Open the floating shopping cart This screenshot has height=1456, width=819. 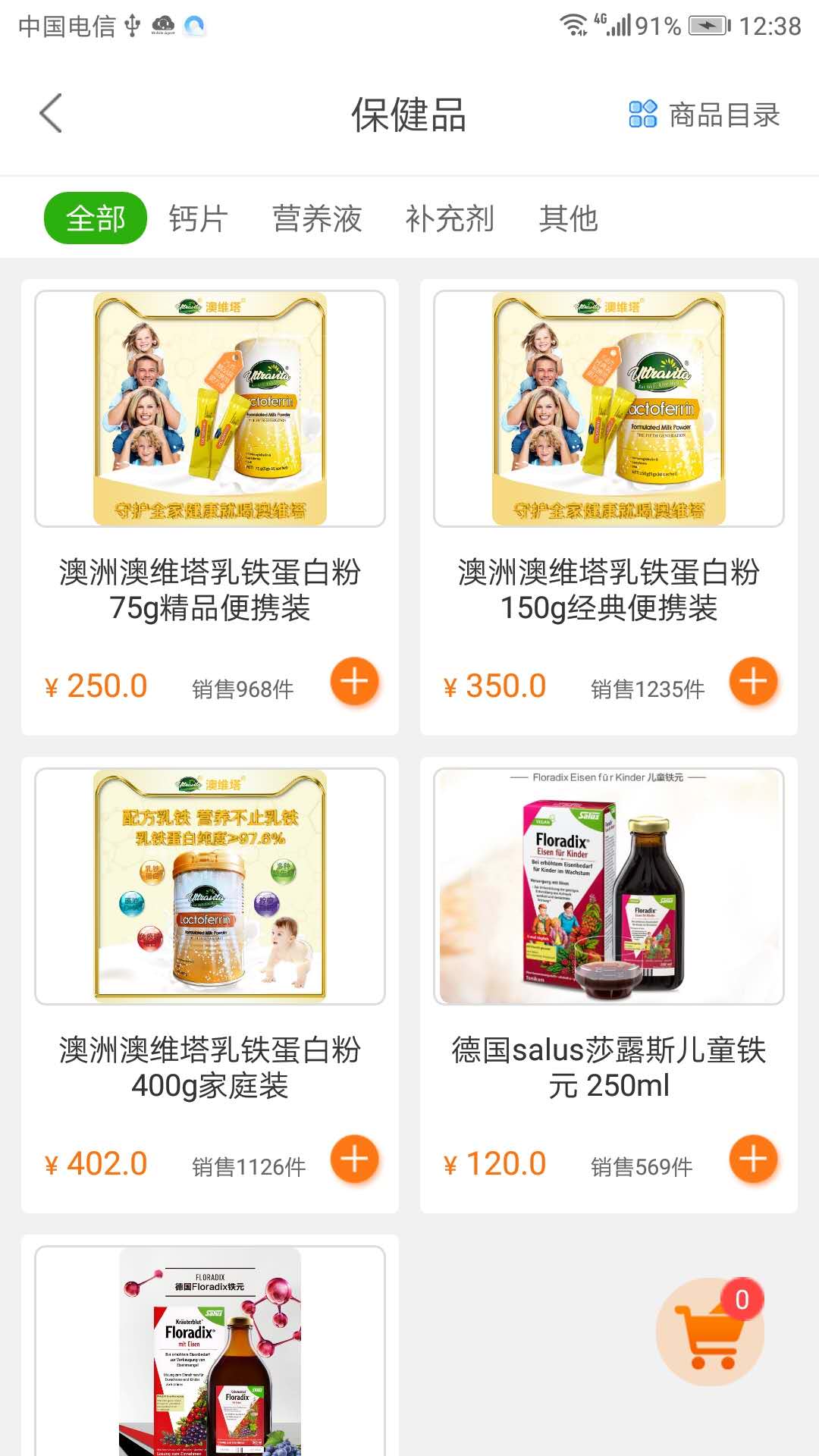[x=711, y=1332]
